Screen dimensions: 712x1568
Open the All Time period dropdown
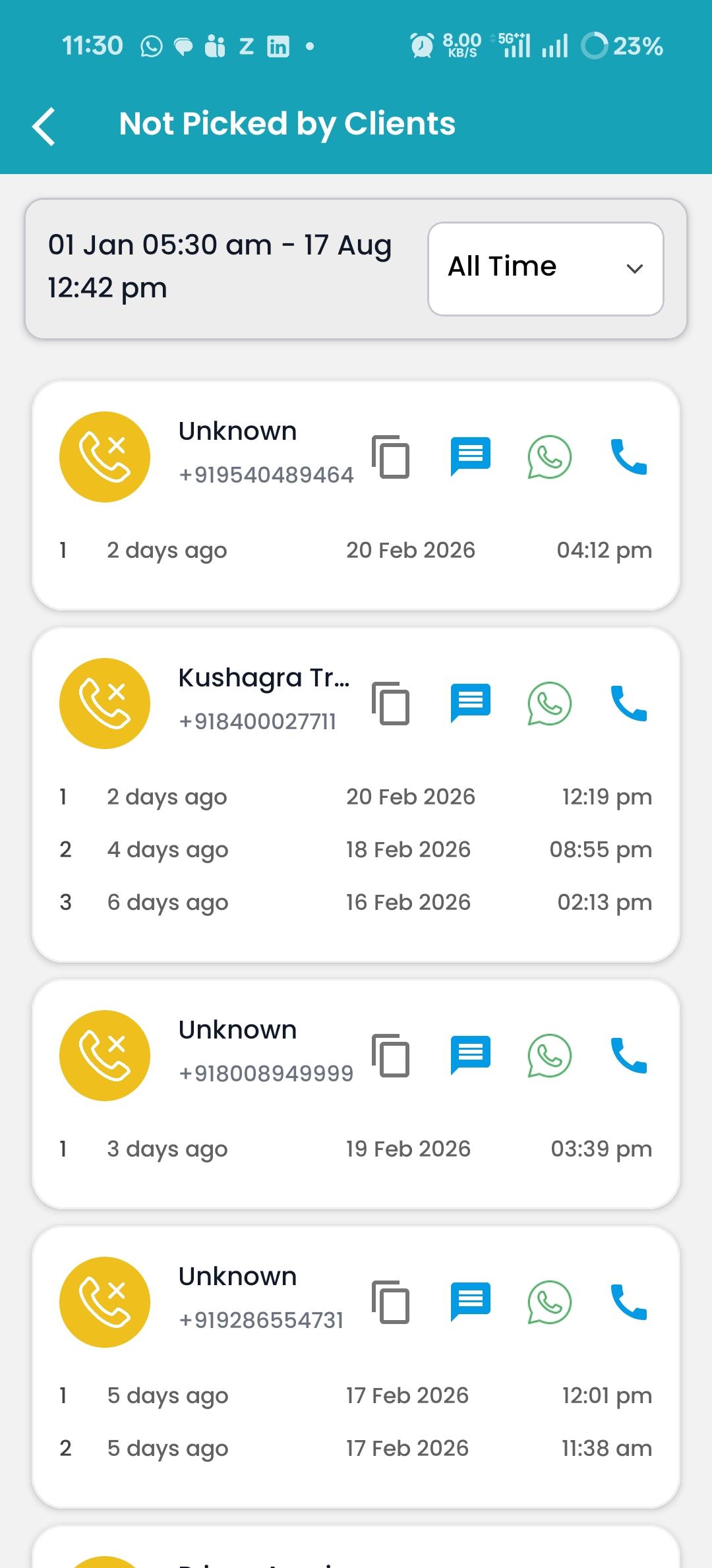coord(545,268)
